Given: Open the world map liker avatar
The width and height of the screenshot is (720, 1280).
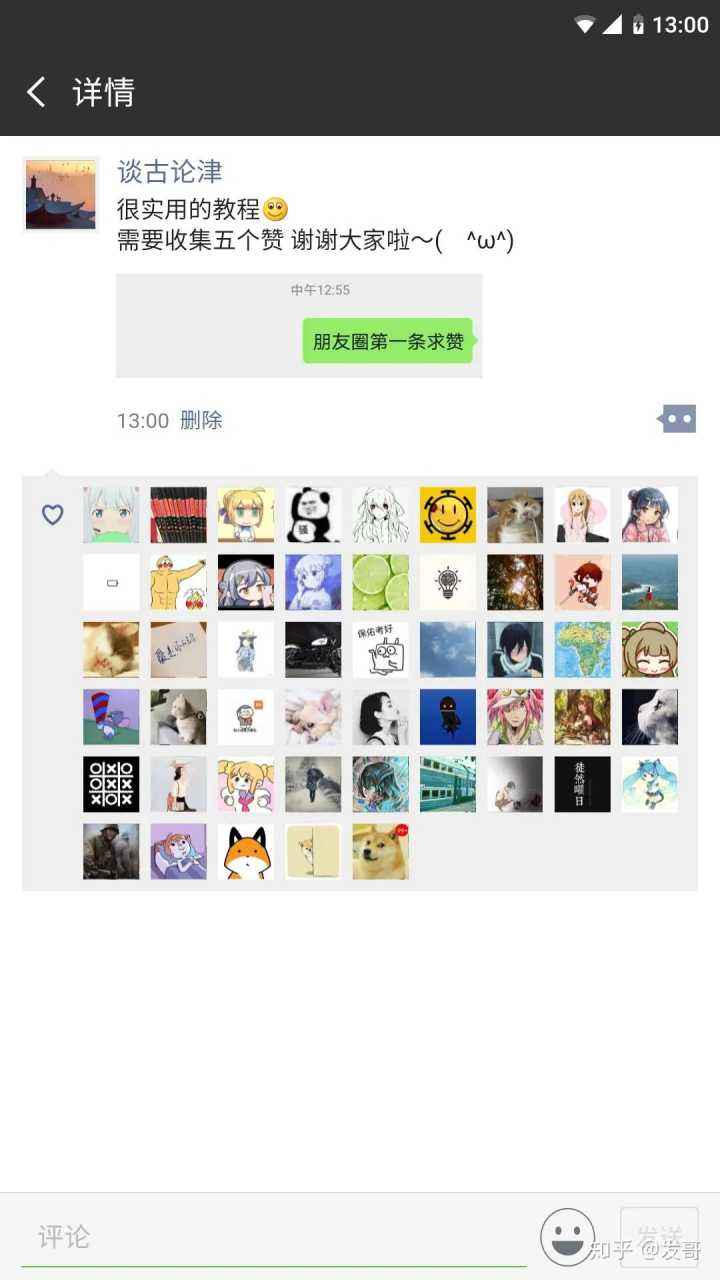Looking at the screenshot, I should coord(582,649).
